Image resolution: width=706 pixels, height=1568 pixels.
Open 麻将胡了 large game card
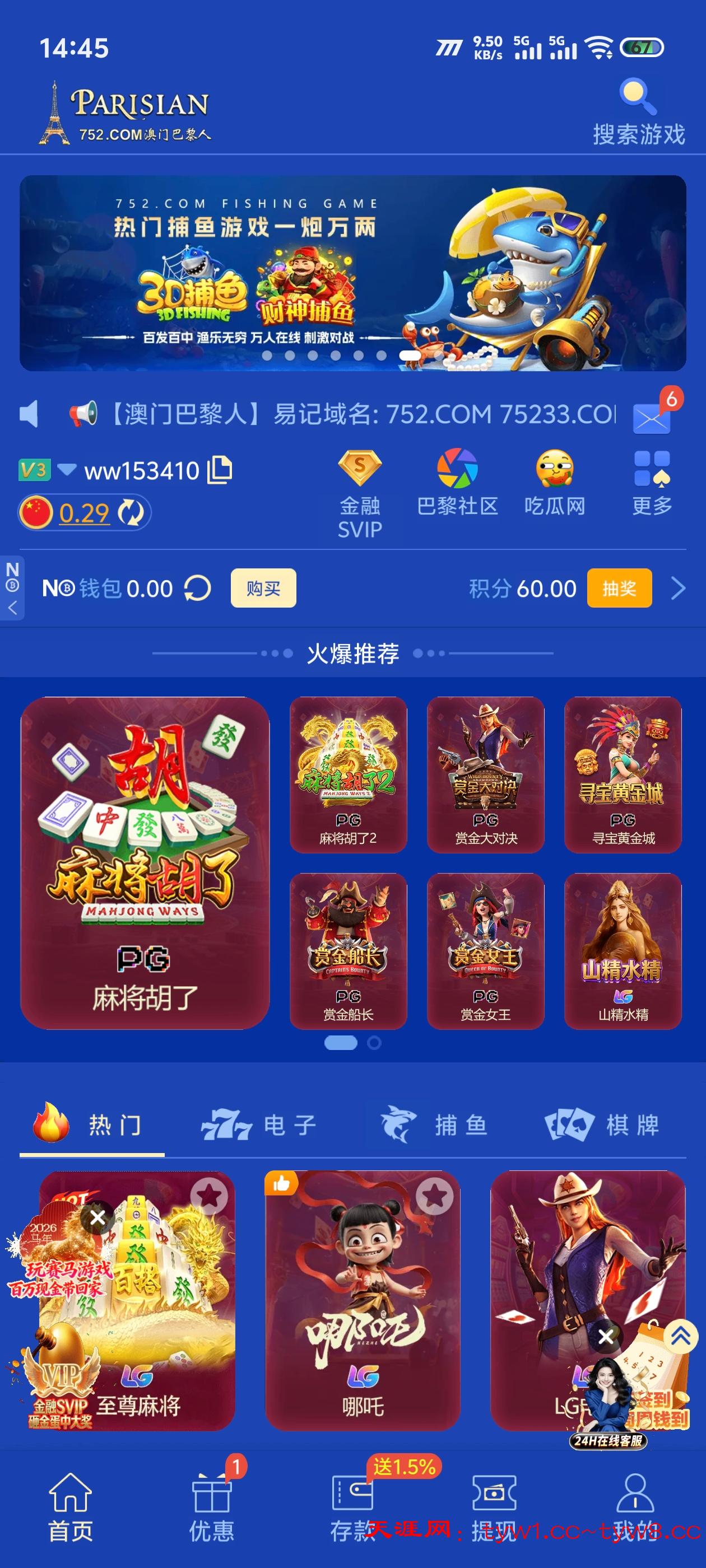[145, 863]
